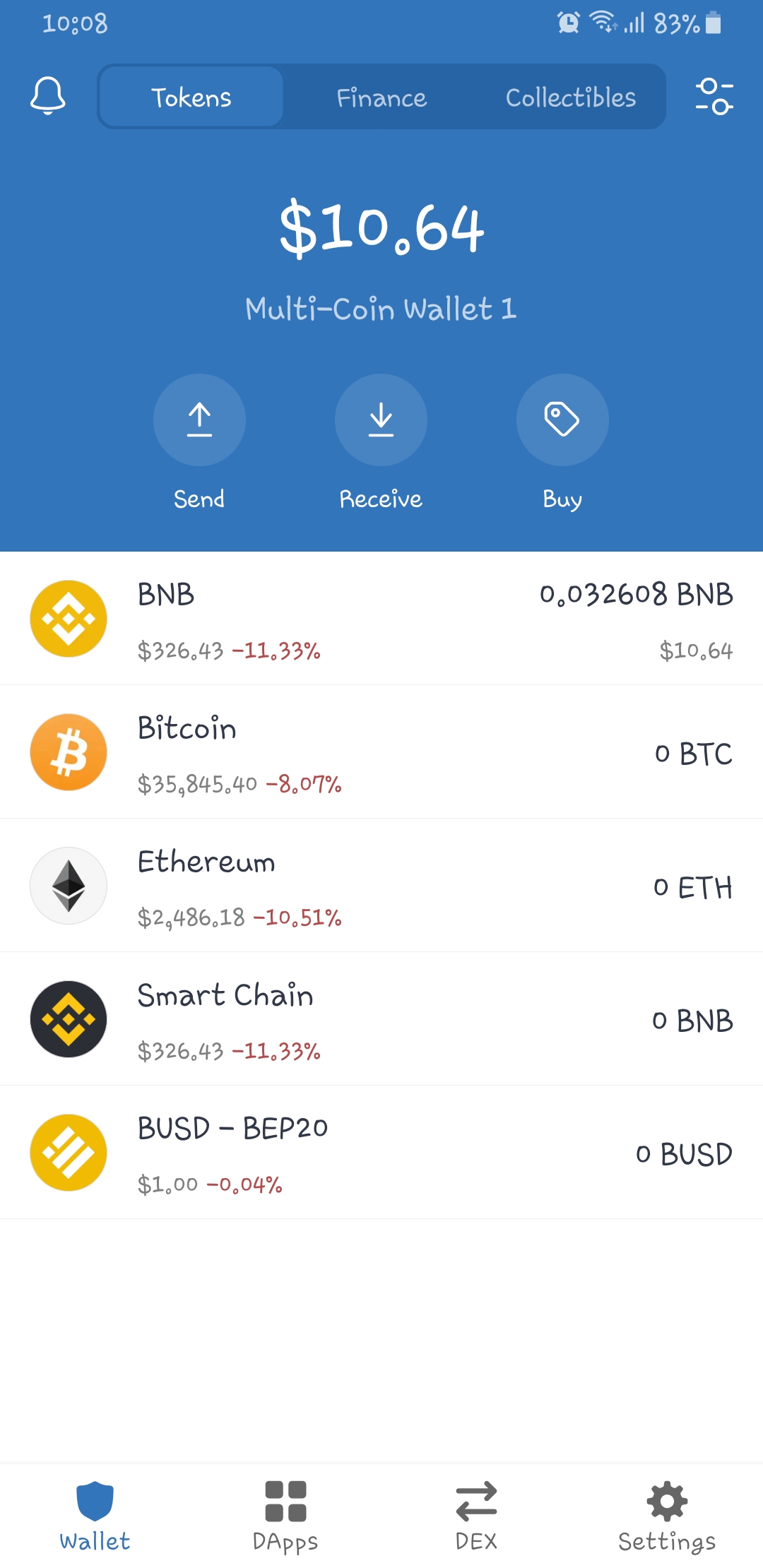Open the BUSD – BEP20 token row
The width and height of the screenshot is (763, 1568).
pos(381,1153)
